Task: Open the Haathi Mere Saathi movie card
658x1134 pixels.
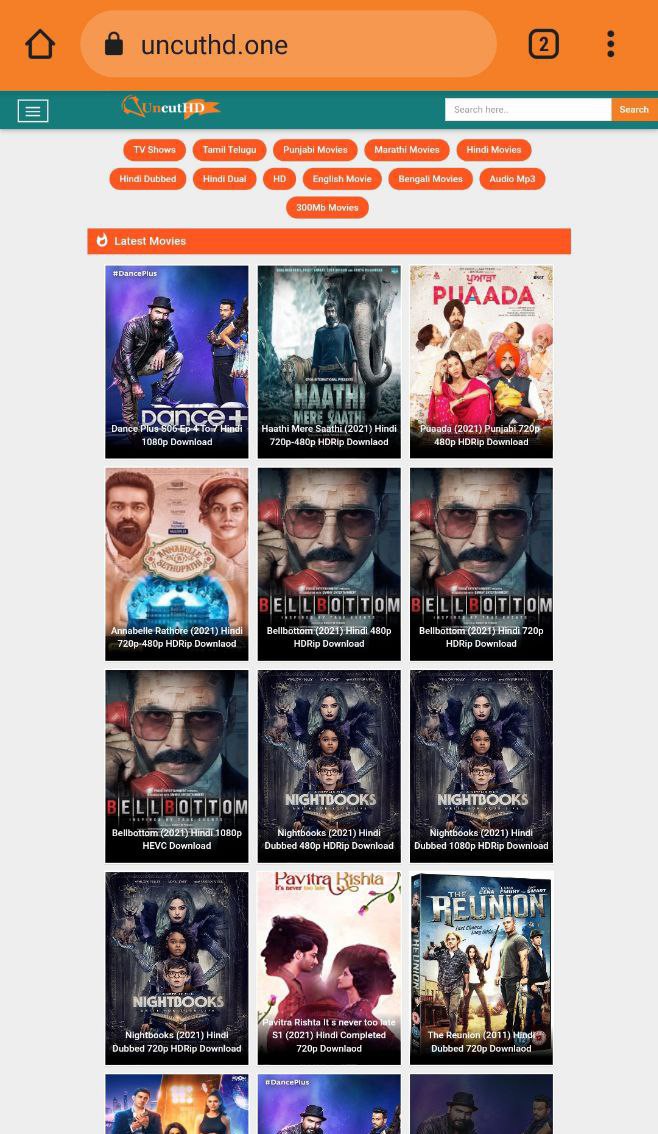Action: pyautogui.click(x=329, y=361)
